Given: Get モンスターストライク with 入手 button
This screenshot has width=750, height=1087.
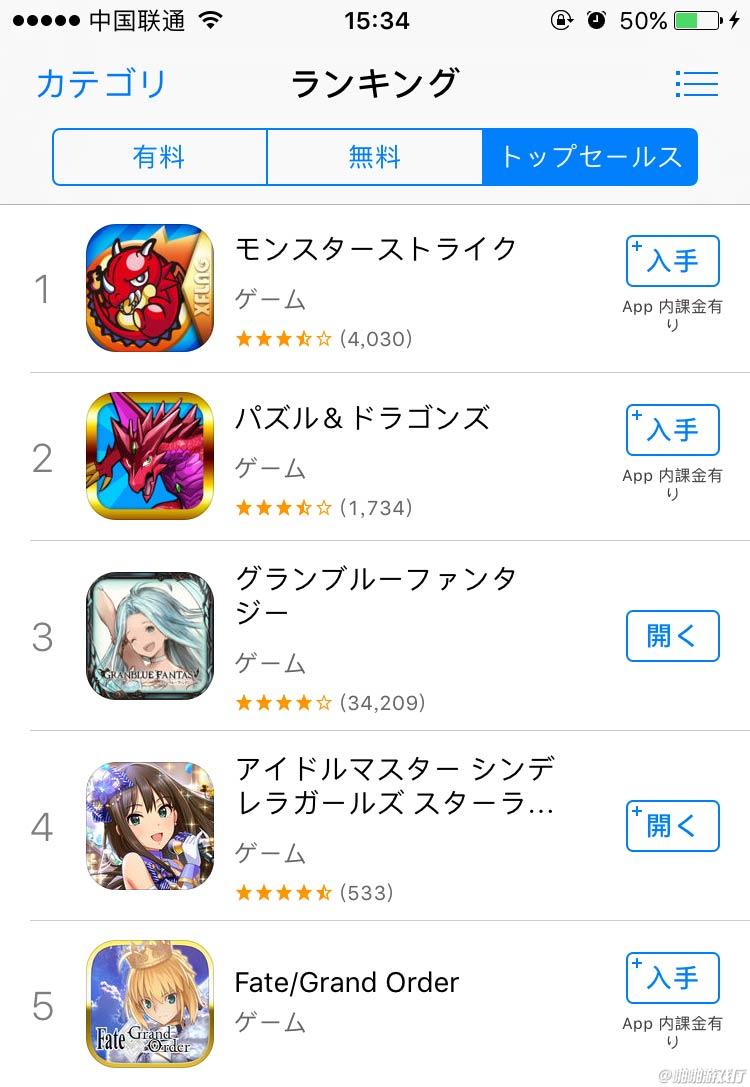Looking at the screenshot, I should coord(672,262).
